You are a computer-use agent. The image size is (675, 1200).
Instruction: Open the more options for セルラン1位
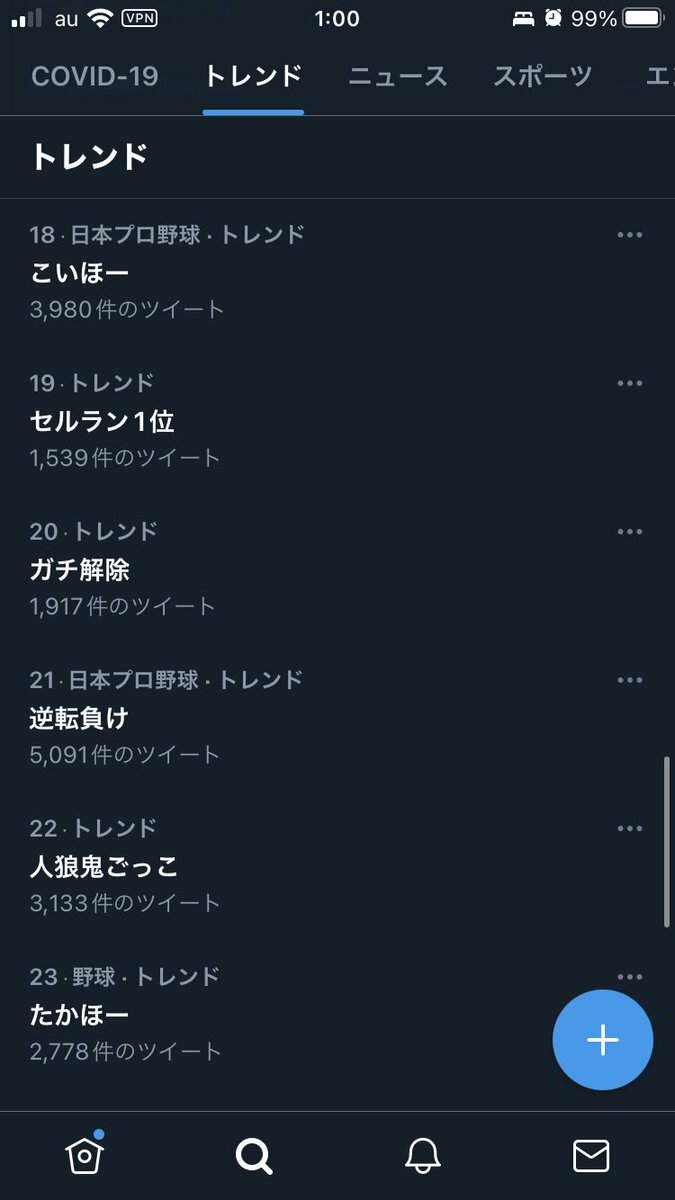(629, 383)
